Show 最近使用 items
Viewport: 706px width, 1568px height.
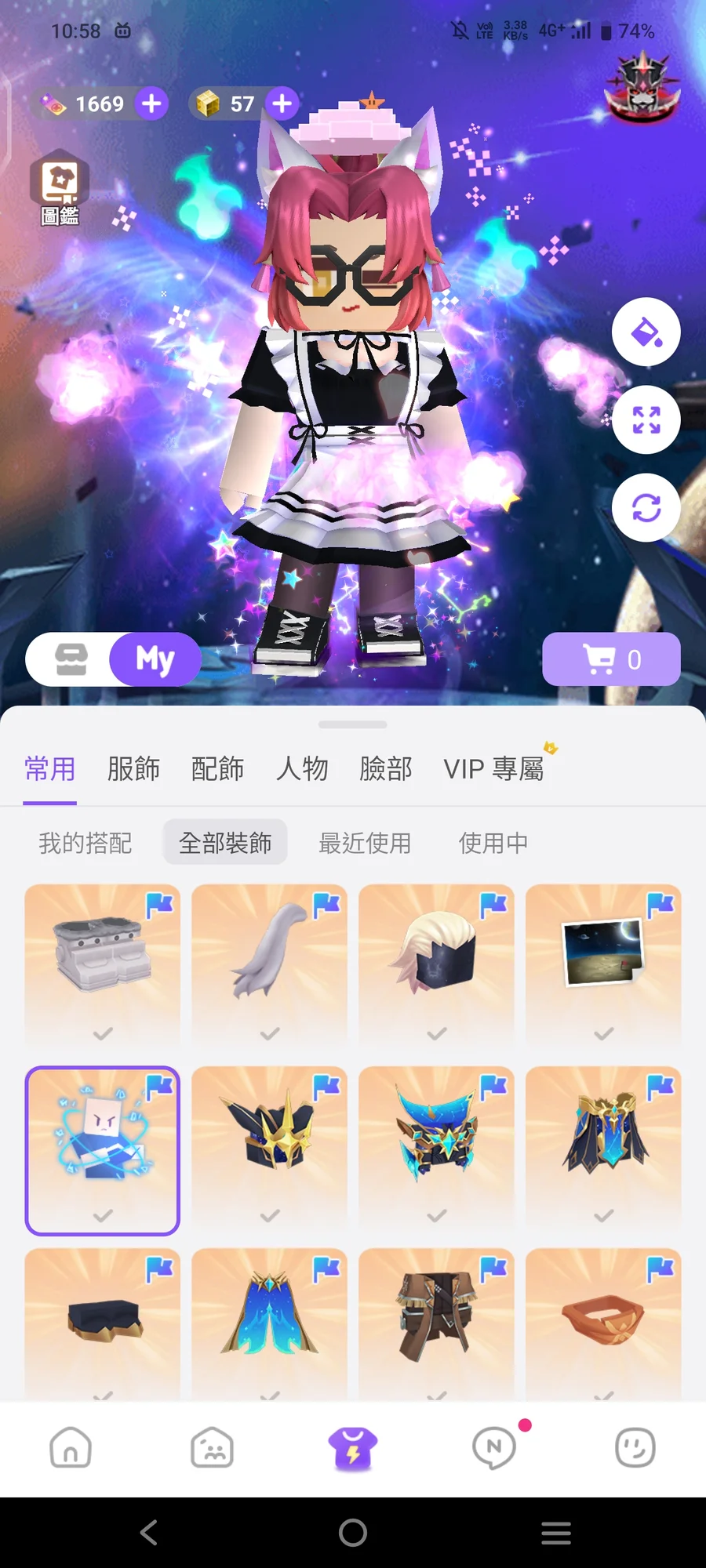click(x=365, y=844)
